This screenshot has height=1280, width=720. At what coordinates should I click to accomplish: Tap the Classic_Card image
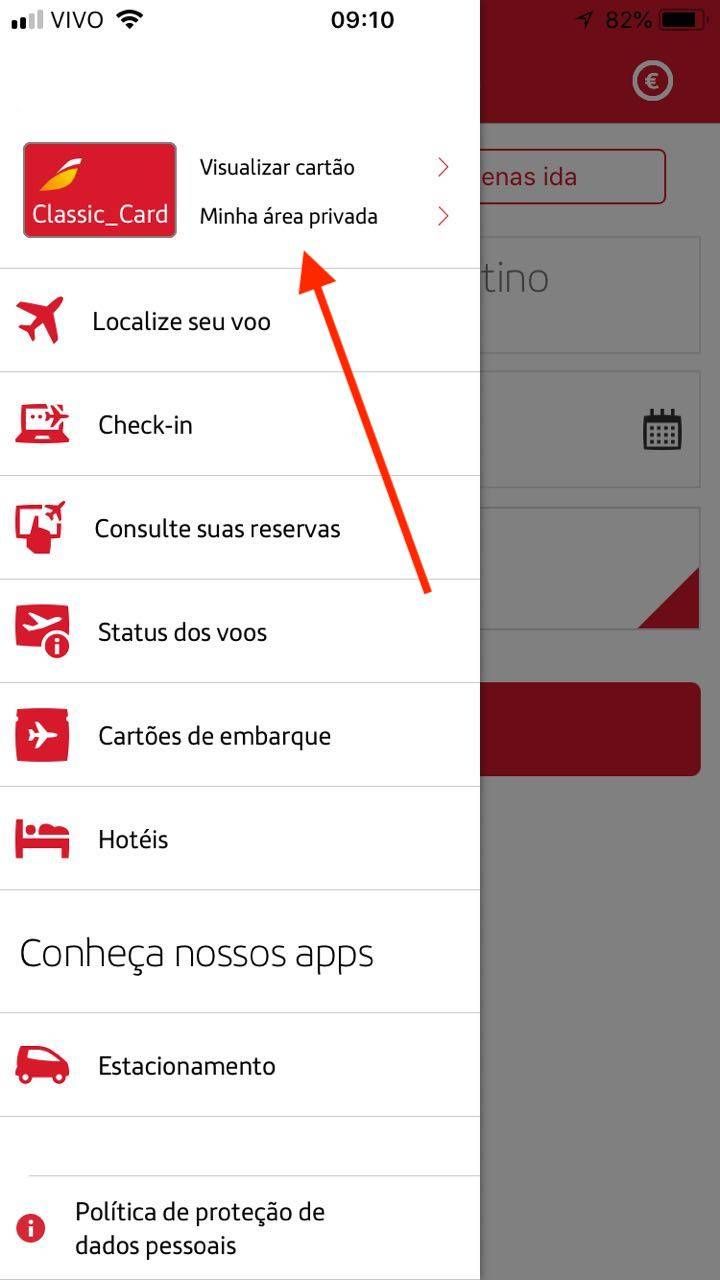coord(100,190)
